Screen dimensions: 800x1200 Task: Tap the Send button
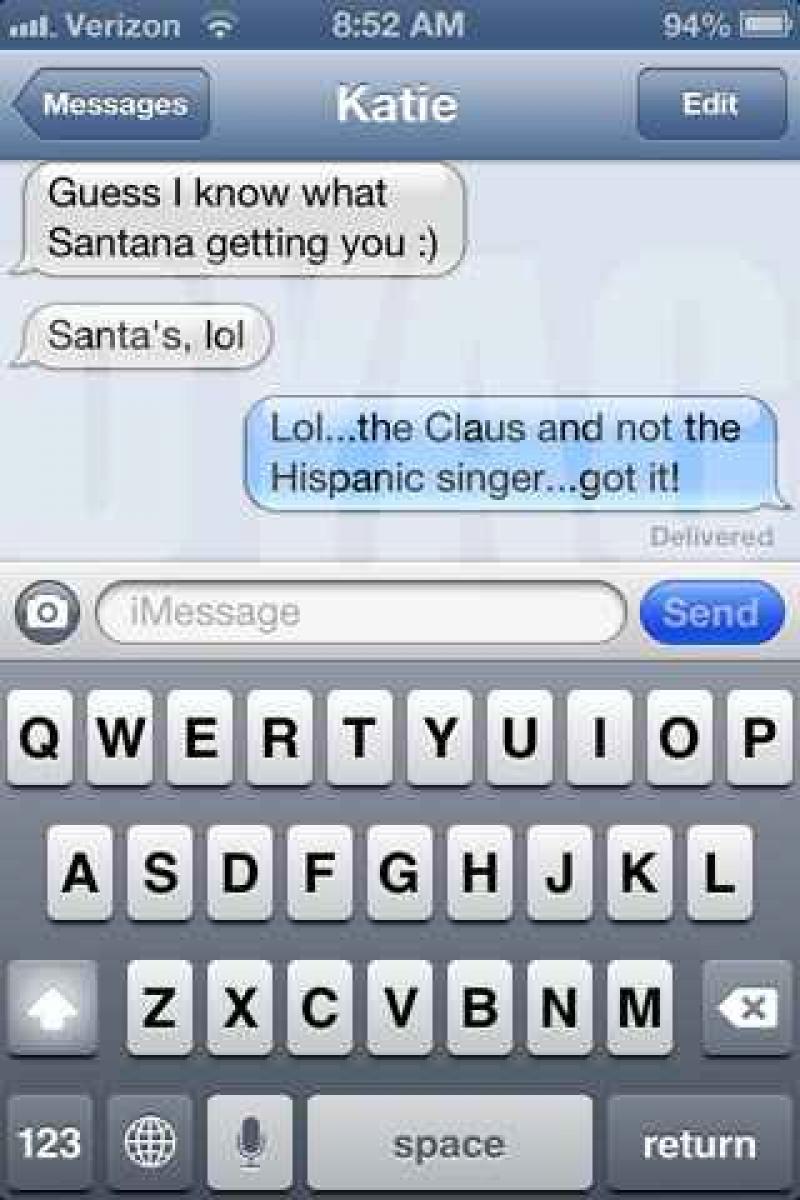(711, 611)
